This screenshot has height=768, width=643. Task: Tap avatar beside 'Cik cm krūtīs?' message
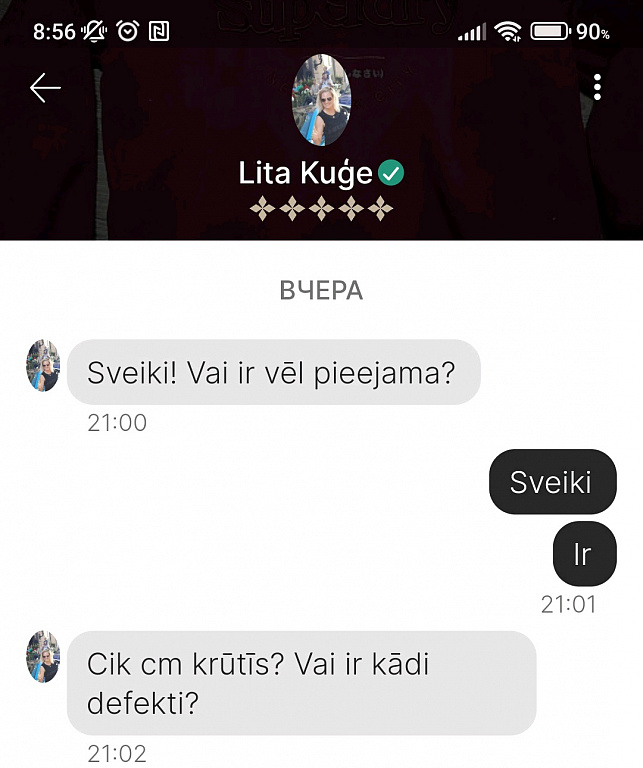(43, 657)
